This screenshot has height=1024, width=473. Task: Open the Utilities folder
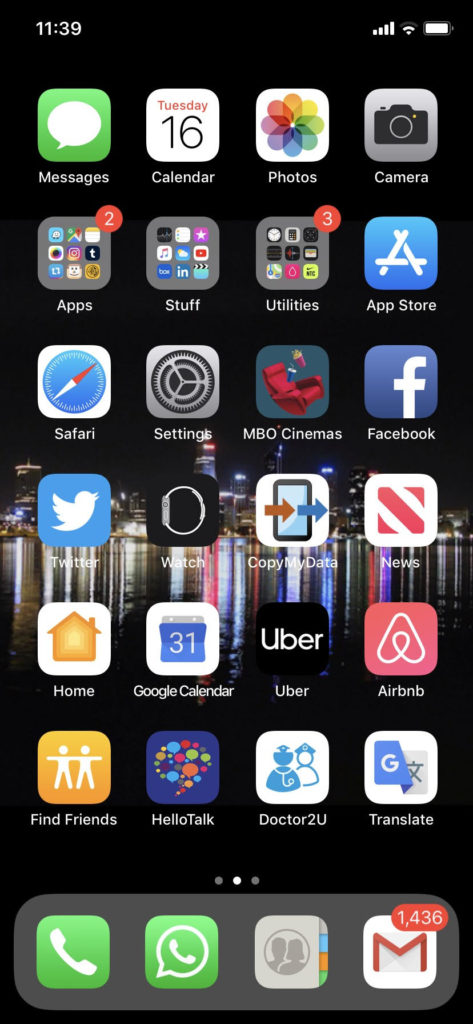pyautogui.click(x=292, y=253)
